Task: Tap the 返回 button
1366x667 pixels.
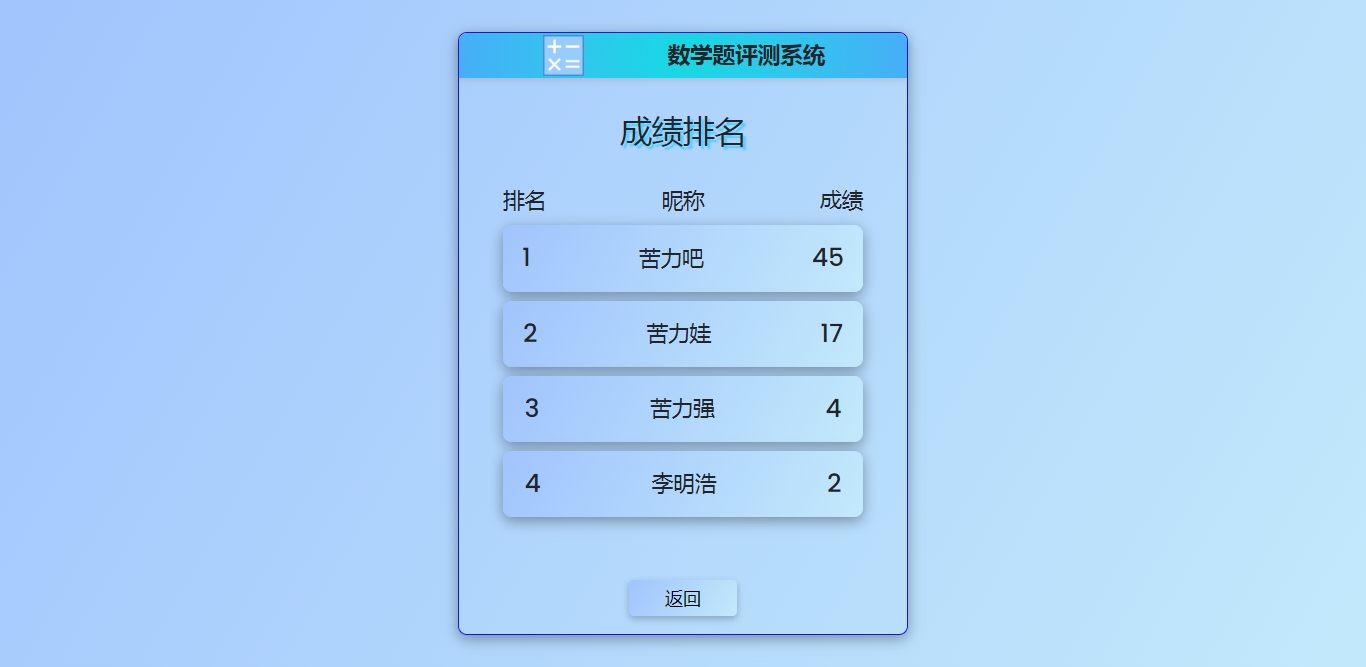Action: 682,598
